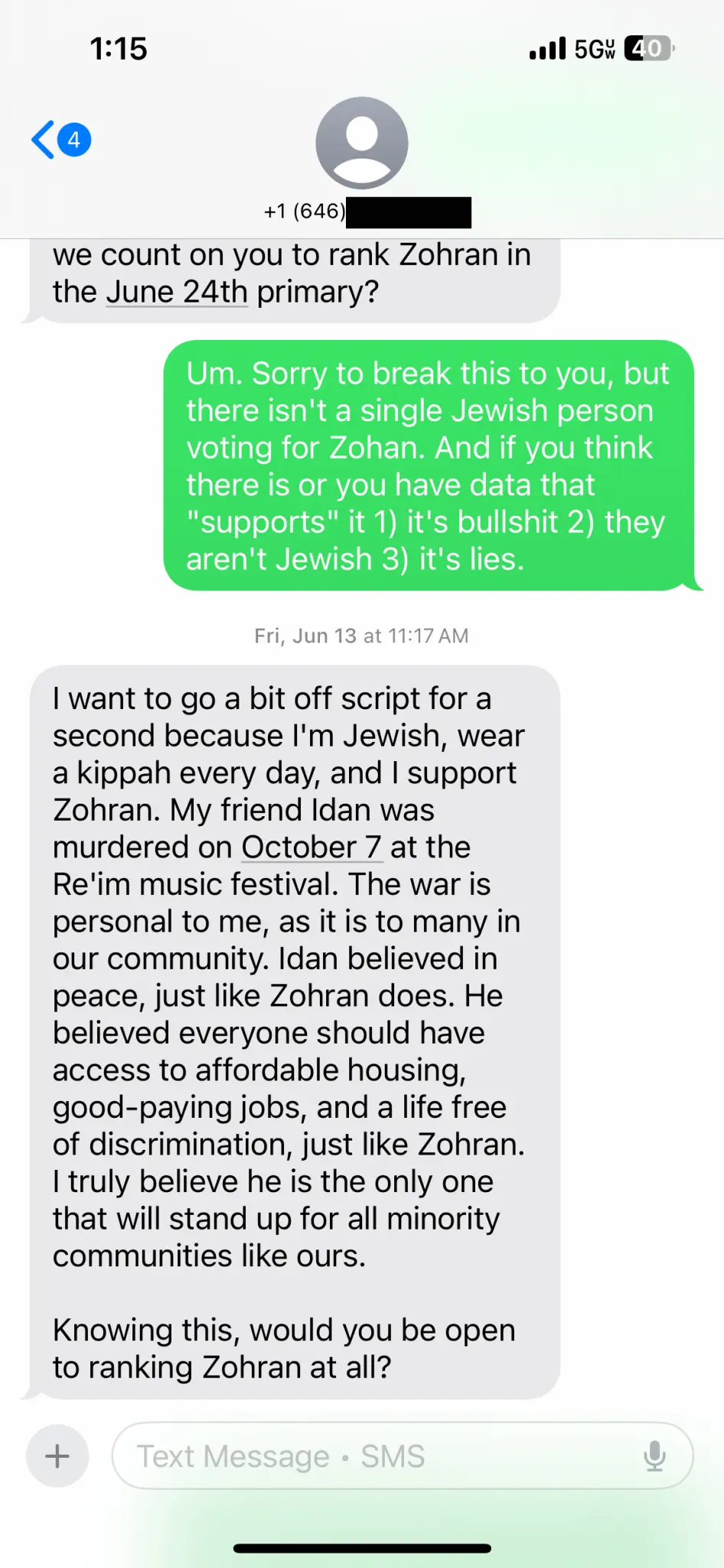Image resolution: width=724 pixels, height=1568 pixels.
Task: Open the October 7 date link
Action: pyautogui.click(x=312, y=847)
